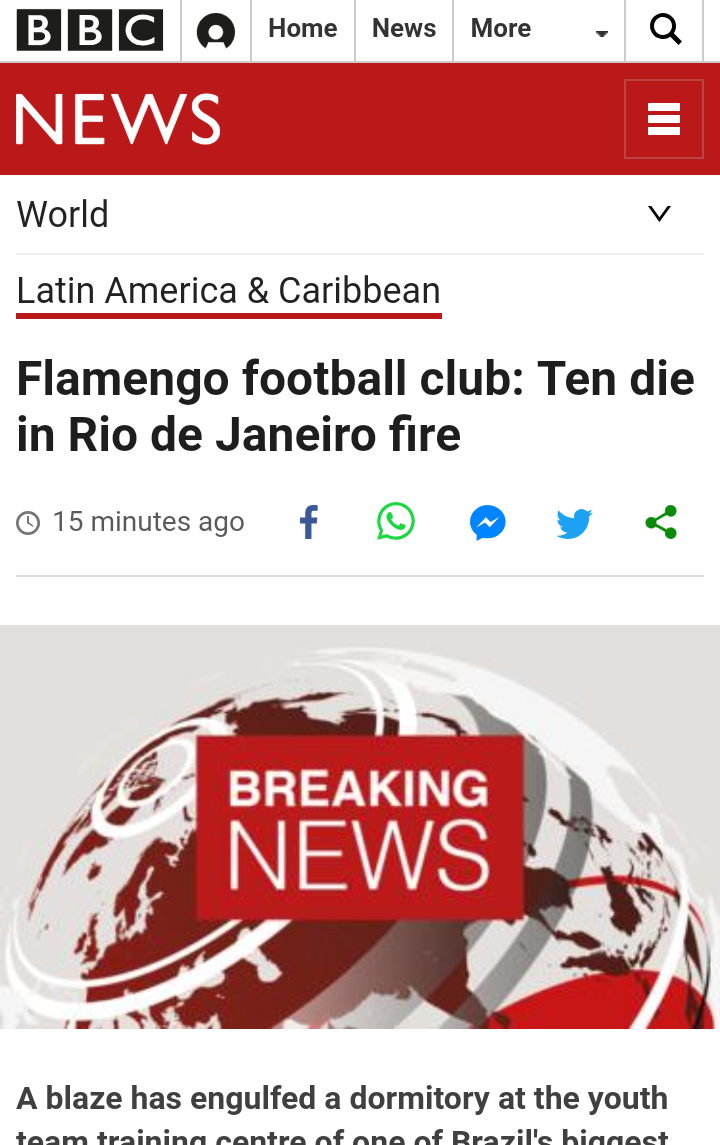720x1145 pixels.
Task: Go to the Home link
Action: tap(302, 29)
